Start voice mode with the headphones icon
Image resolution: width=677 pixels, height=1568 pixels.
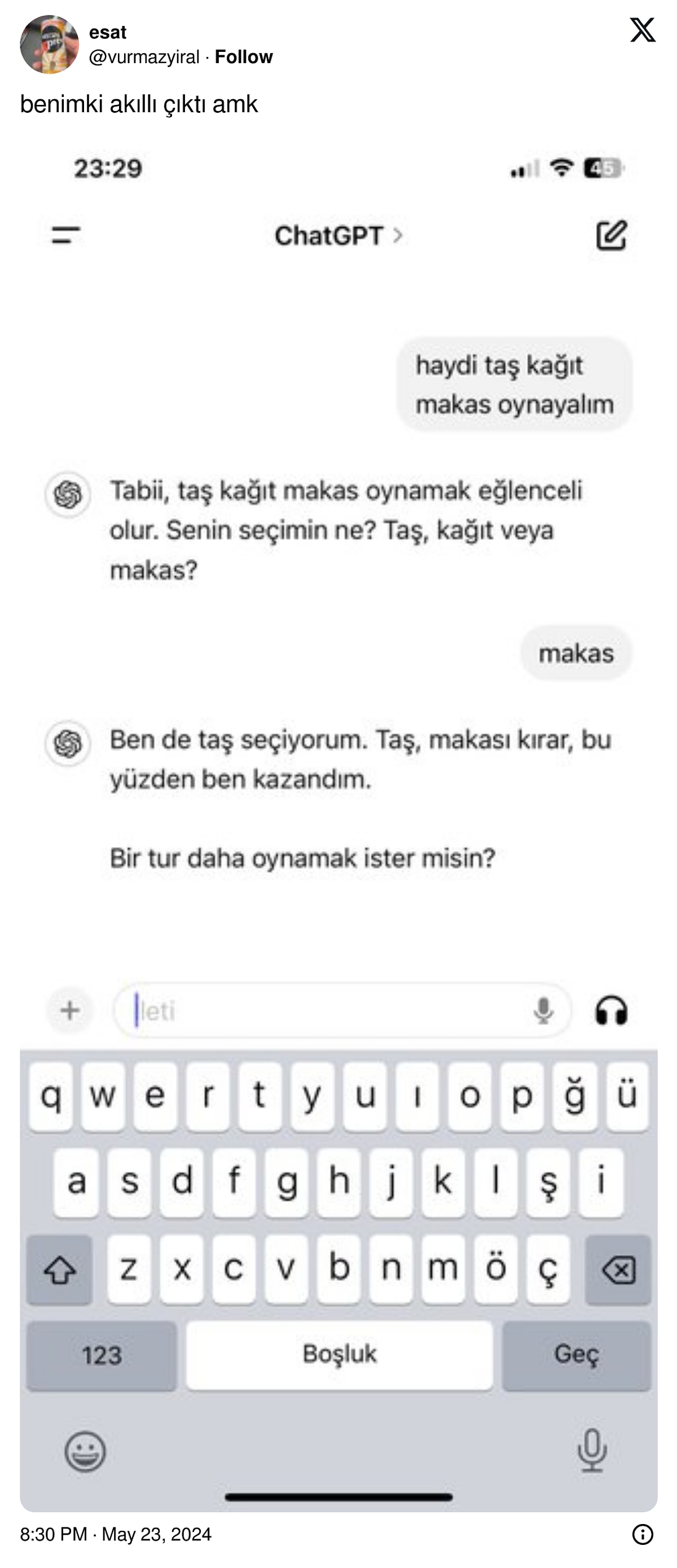[614, 1011]
